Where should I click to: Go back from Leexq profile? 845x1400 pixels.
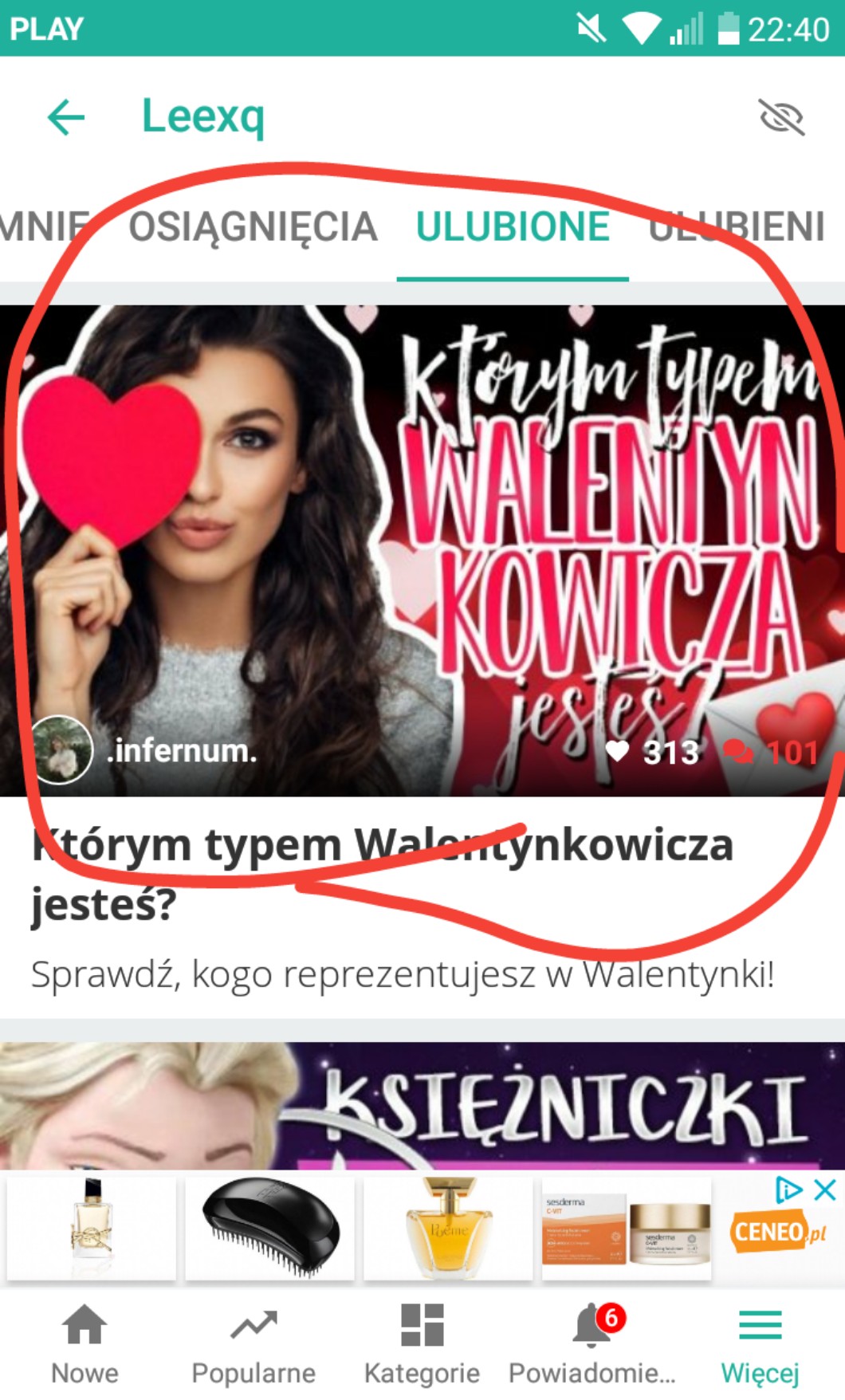(x=66, y=118)
